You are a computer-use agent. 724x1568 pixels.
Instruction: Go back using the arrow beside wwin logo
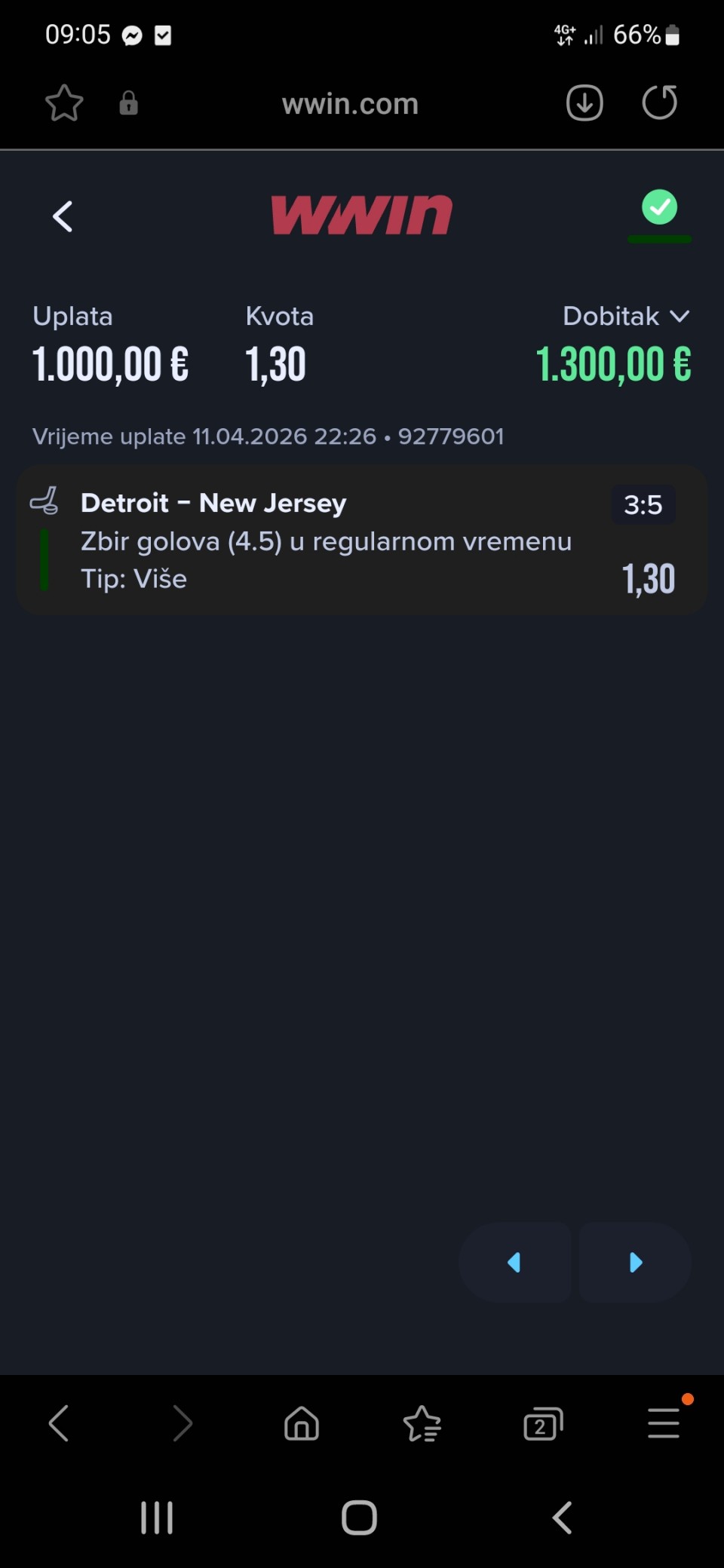pyautogui.click(x=63, y=217)
